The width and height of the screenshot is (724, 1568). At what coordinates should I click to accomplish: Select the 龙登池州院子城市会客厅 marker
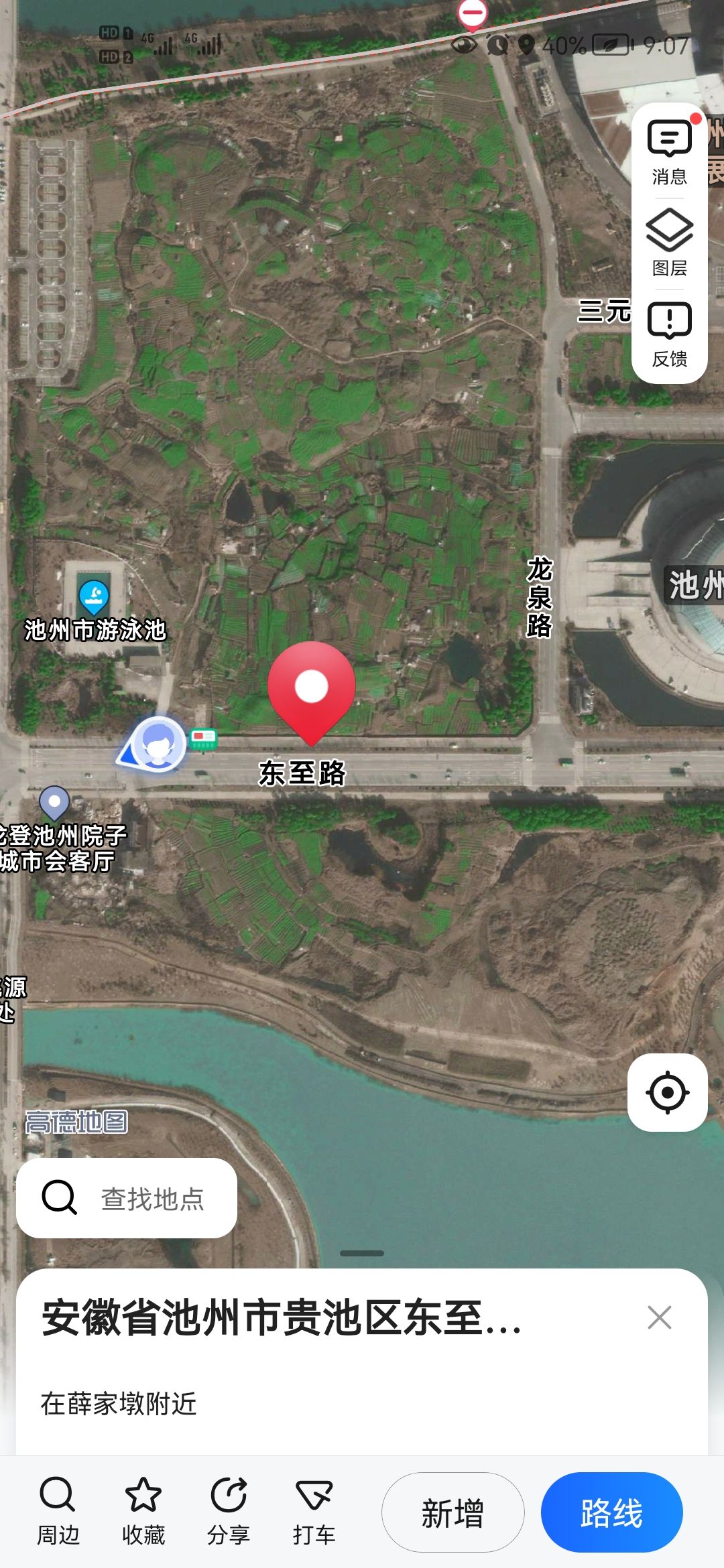54,801
